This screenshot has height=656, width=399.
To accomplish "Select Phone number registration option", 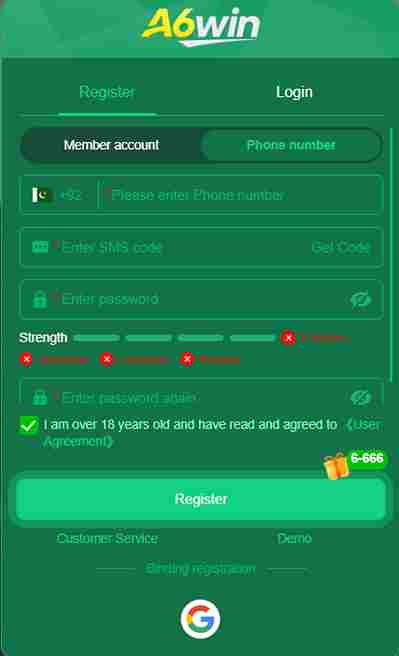I will point(291,145).
